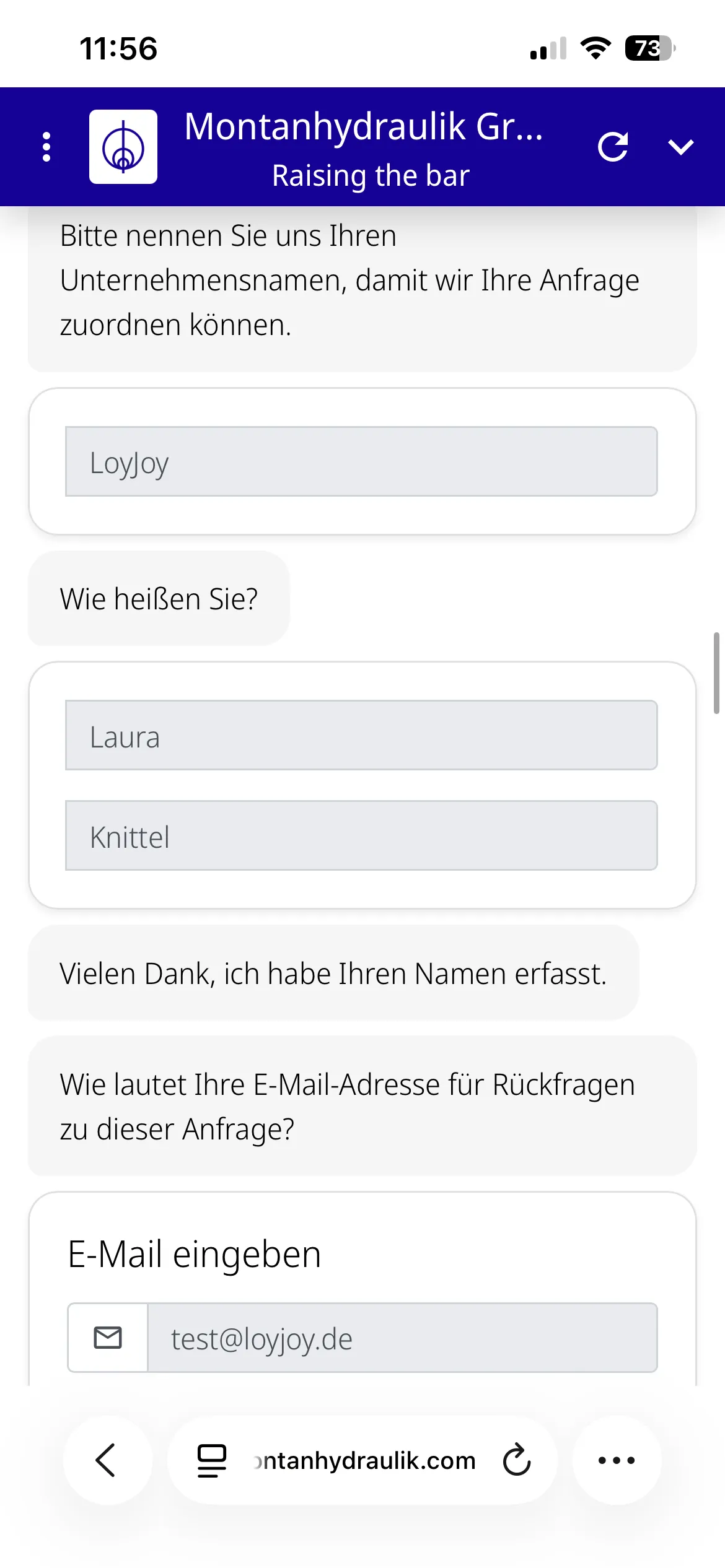Restart the chat with the refresh icon

[613, 147]
